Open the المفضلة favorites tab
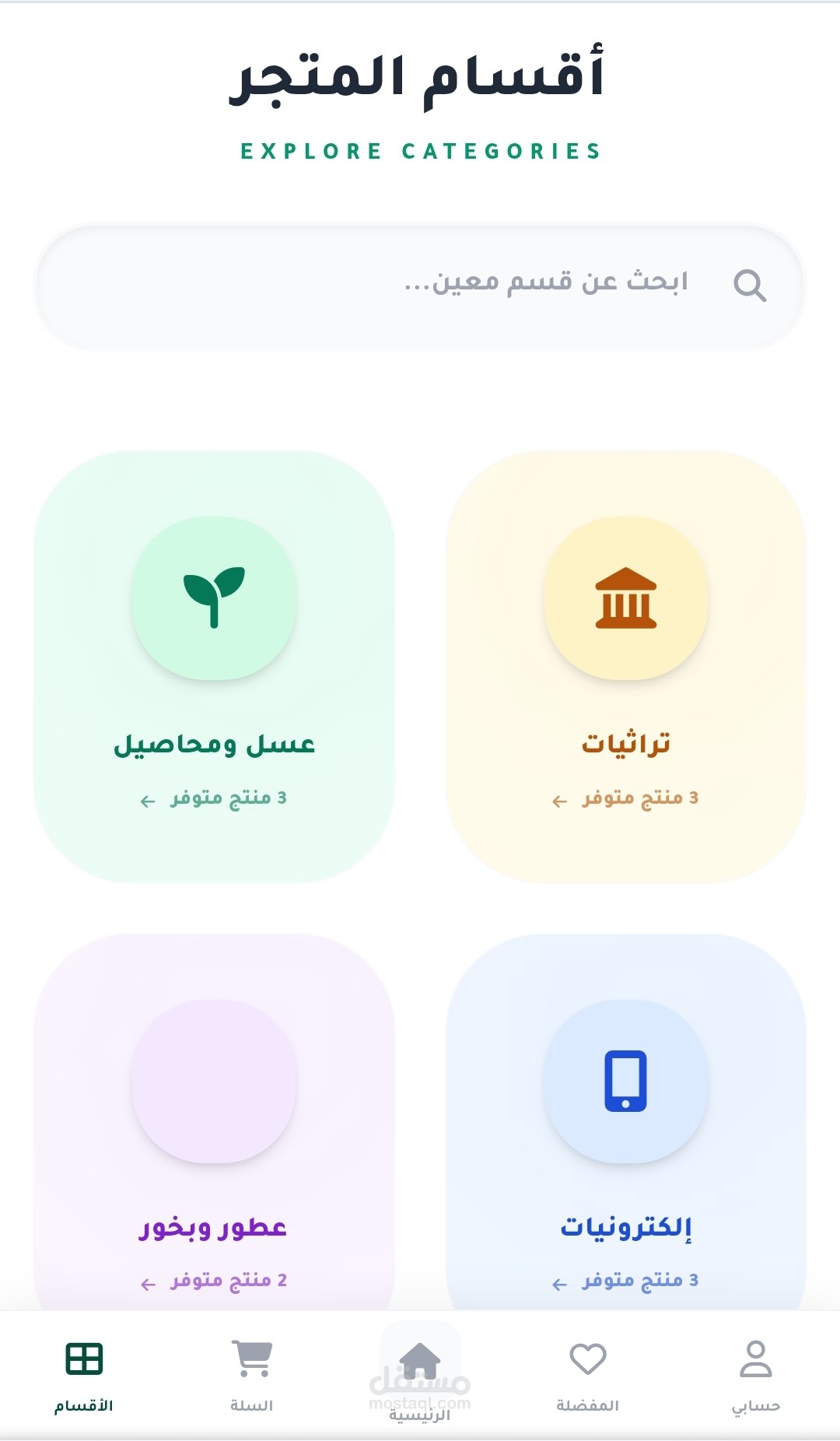 [588, 1376]
